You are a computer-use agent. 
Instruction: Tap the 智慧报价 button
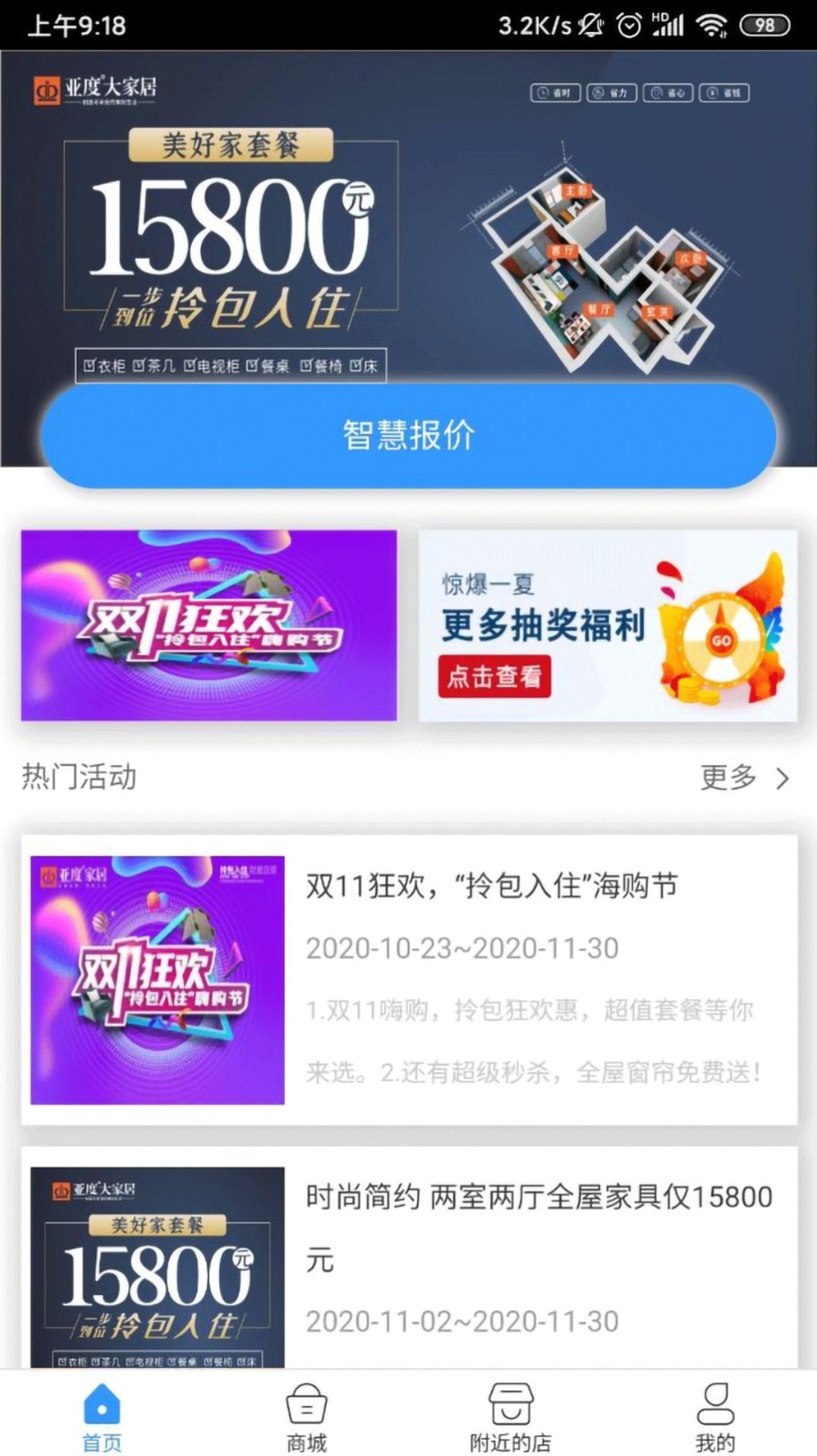(x=408, y=435)
